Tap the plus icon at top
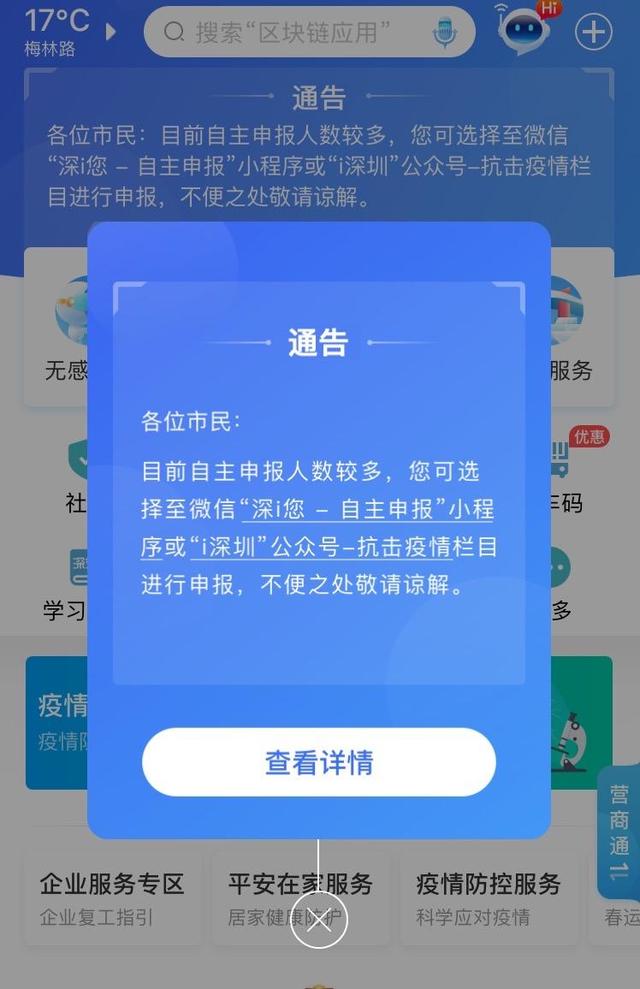Screen dimensions: 640x989 point(593,32)
